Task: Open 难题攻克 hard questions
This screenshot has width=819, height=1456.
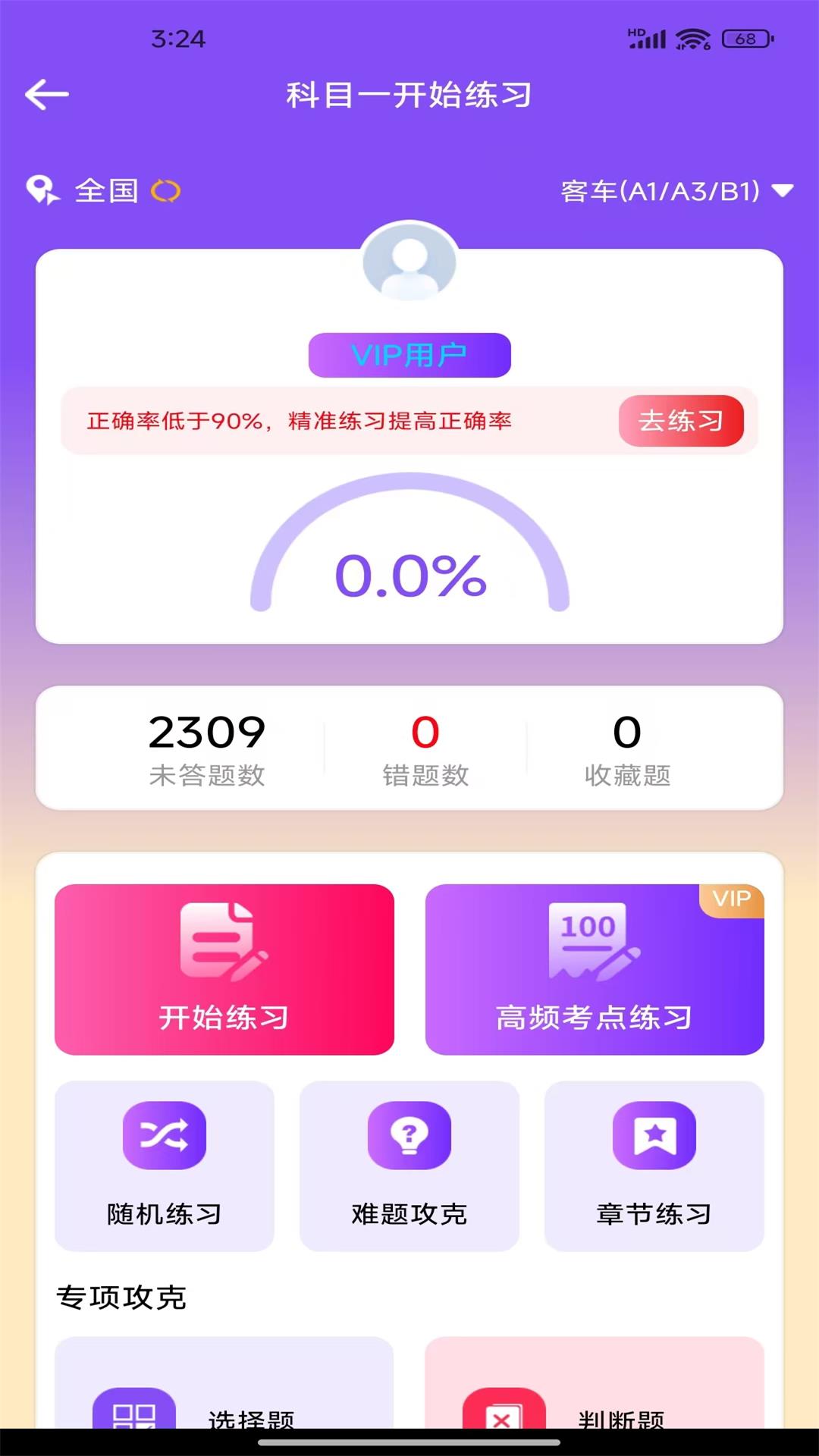Action: tap(409, 1166)
